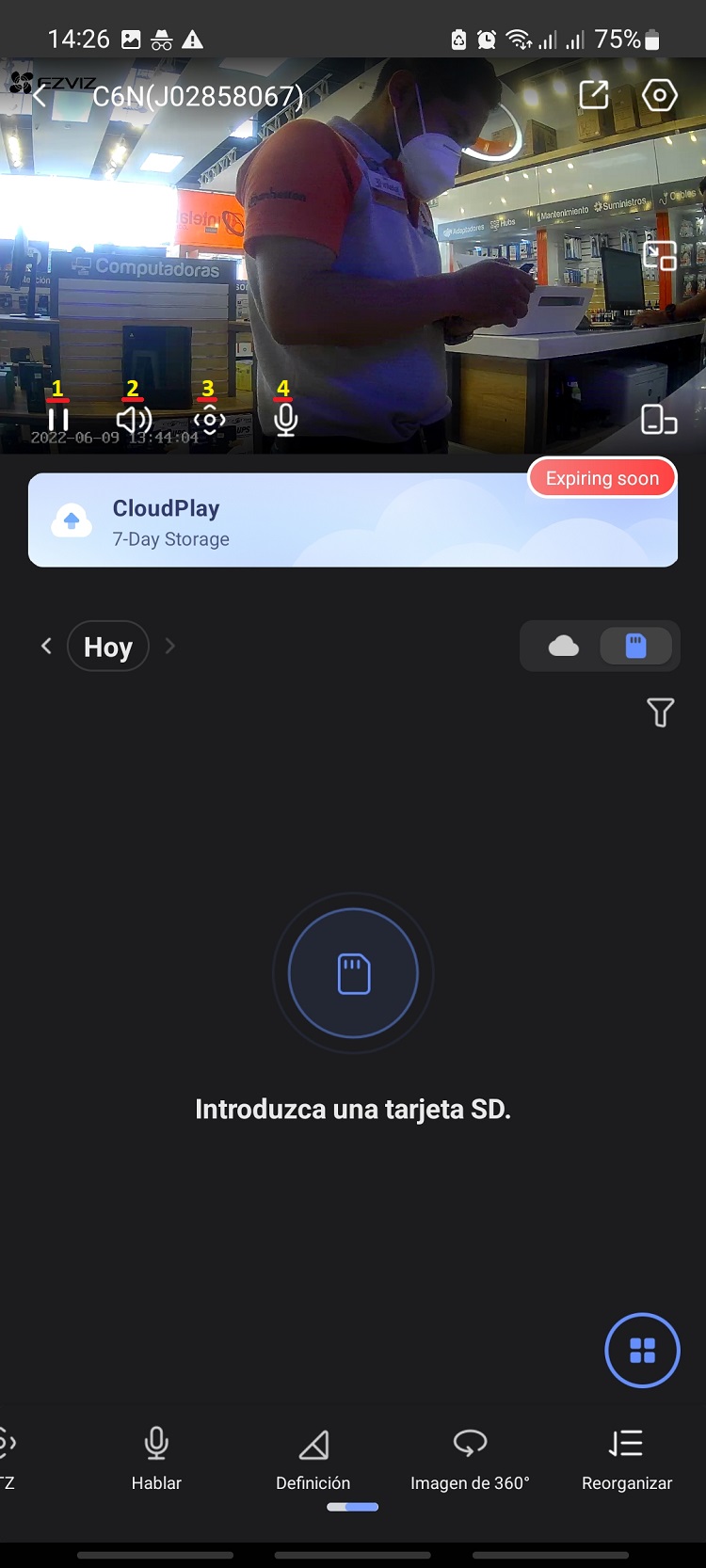The height and width of the screenshot is (1568, 706).
Task: Share the C6N camera feed
Action: coord(594,95)
